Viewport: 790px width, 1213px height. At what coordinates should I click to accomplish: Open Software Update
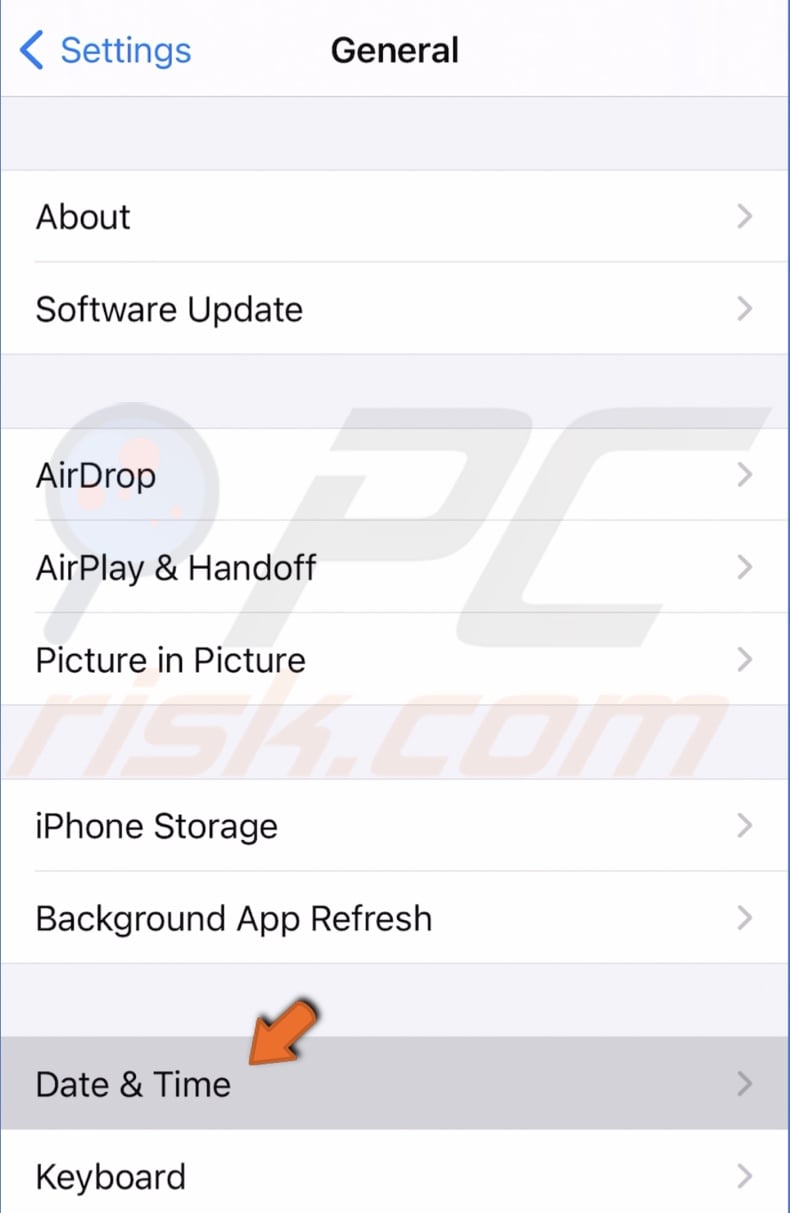pyautogui.click(x=394, y=309)
